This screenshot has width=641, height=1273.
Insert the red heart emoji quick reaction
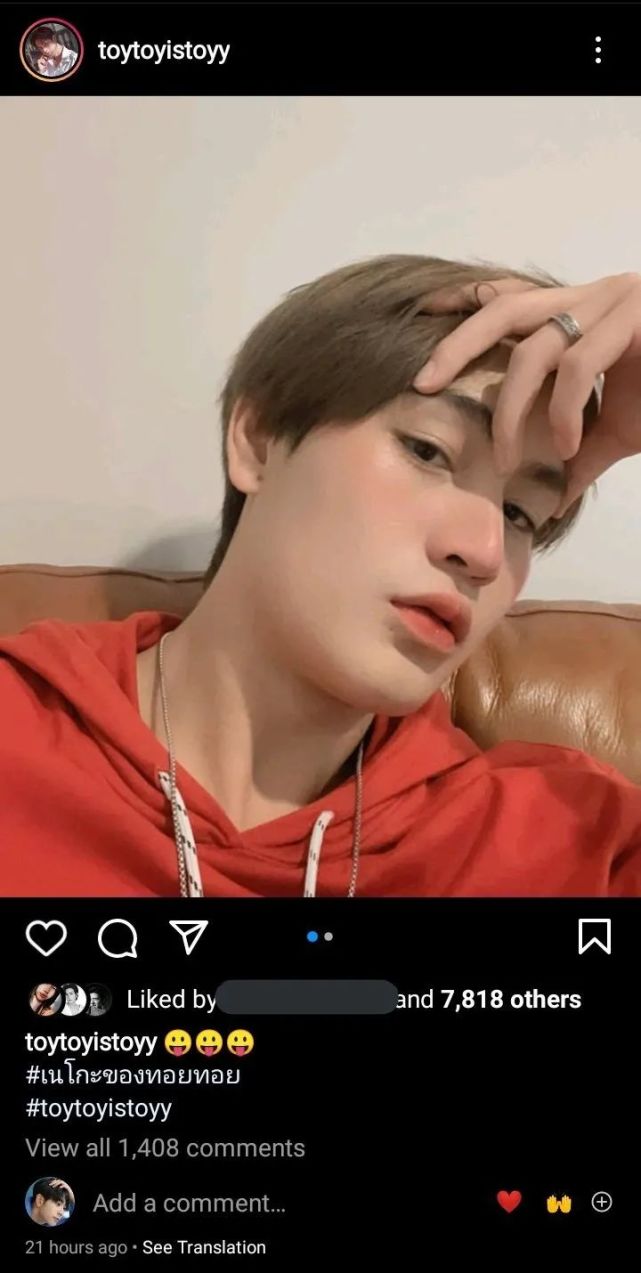coord(509,1202)
